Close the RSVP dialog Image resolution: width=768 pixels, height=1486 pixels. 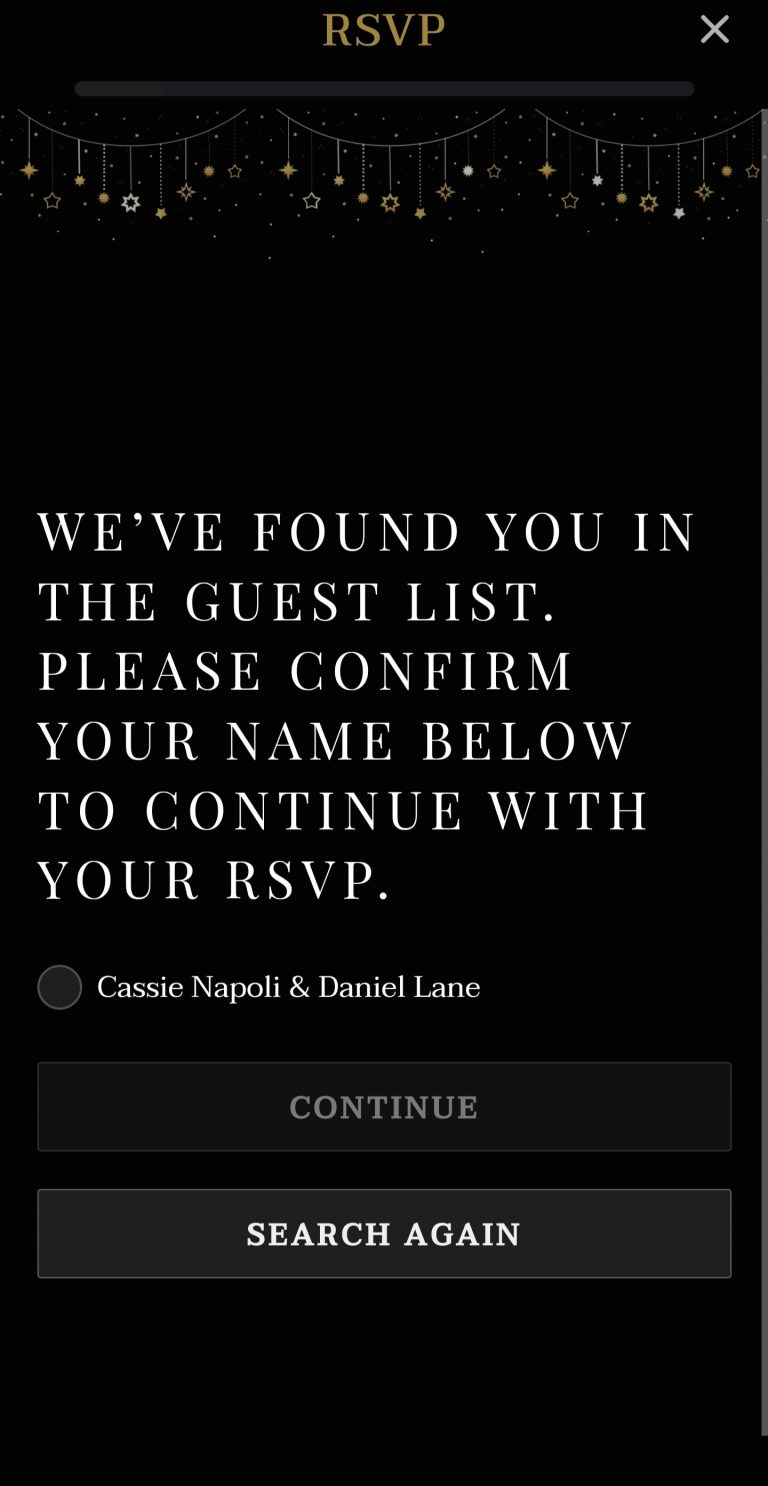(x=714, y=30)
